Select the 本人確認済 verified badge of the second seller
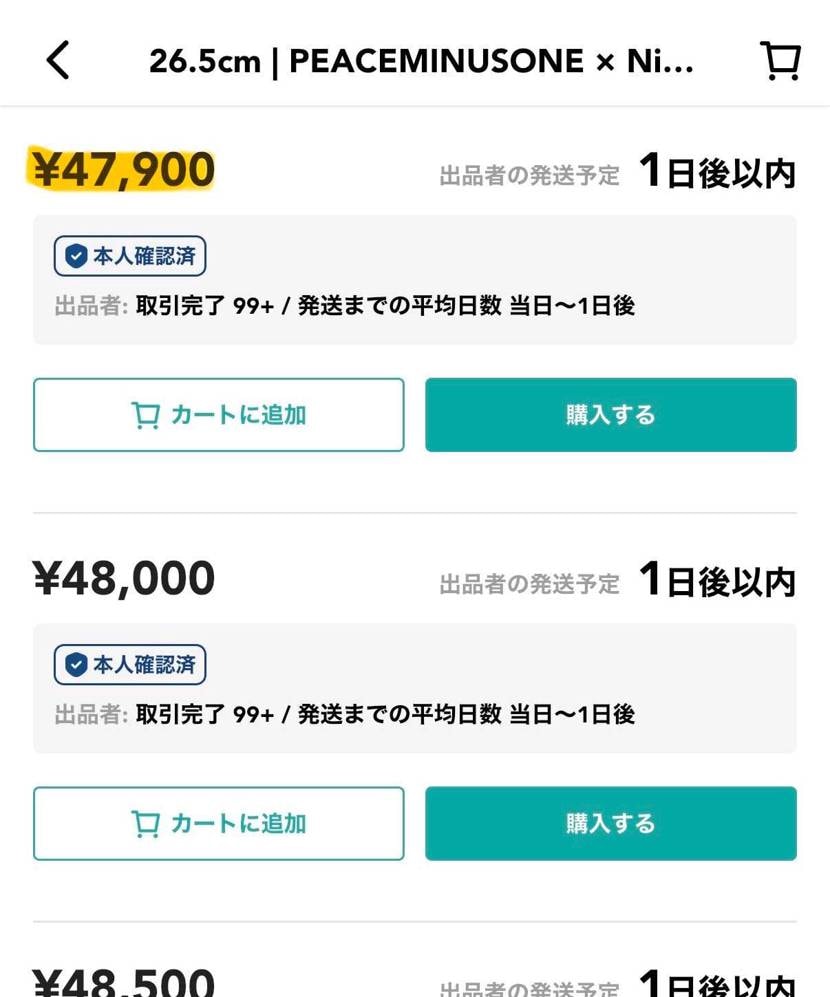The height and width of the screenshot is (997, 830). pos(131,664)
